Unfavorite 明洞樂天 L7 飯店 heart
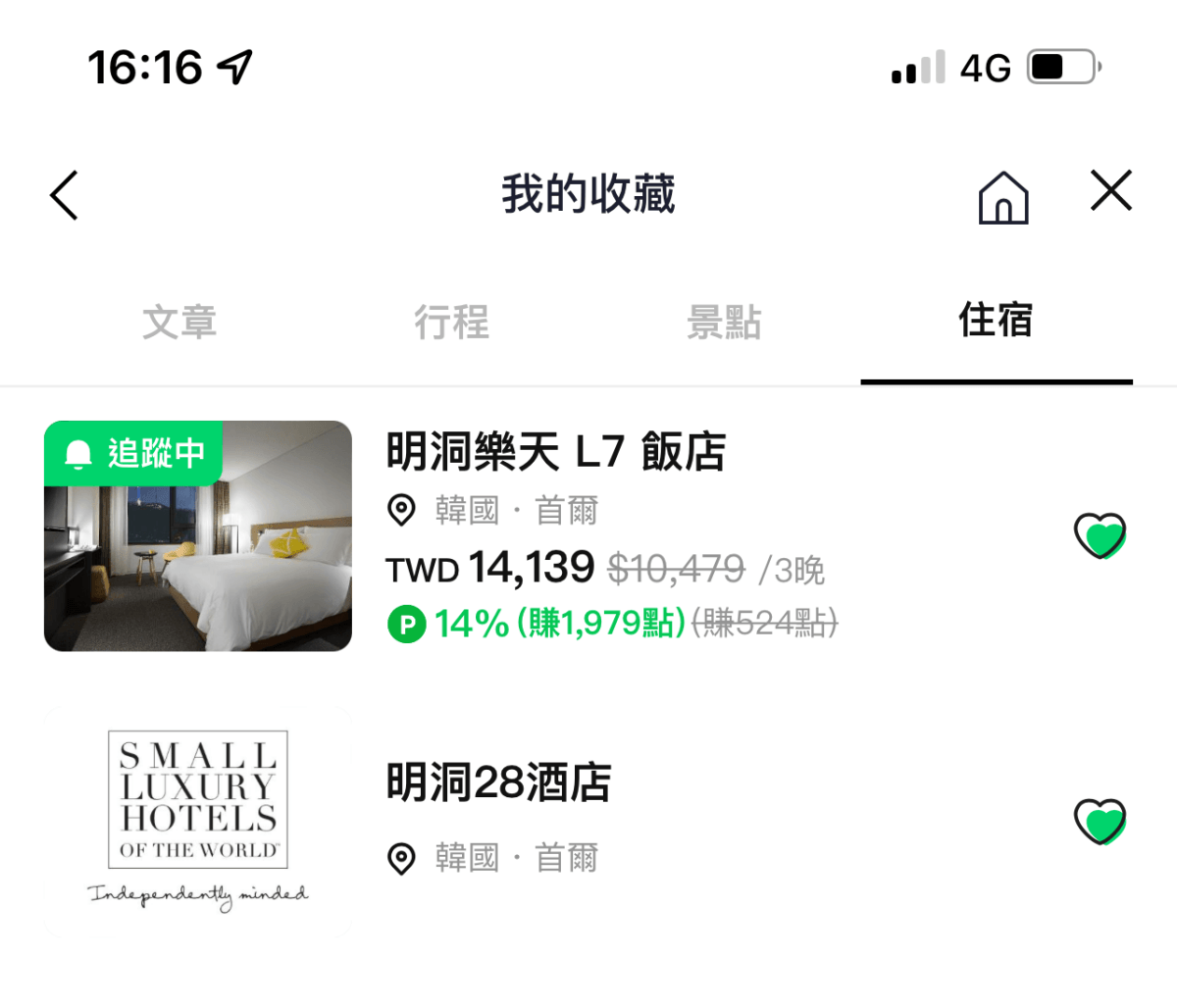This screenshot has width=1177, height=1008. coord(1100,536)
